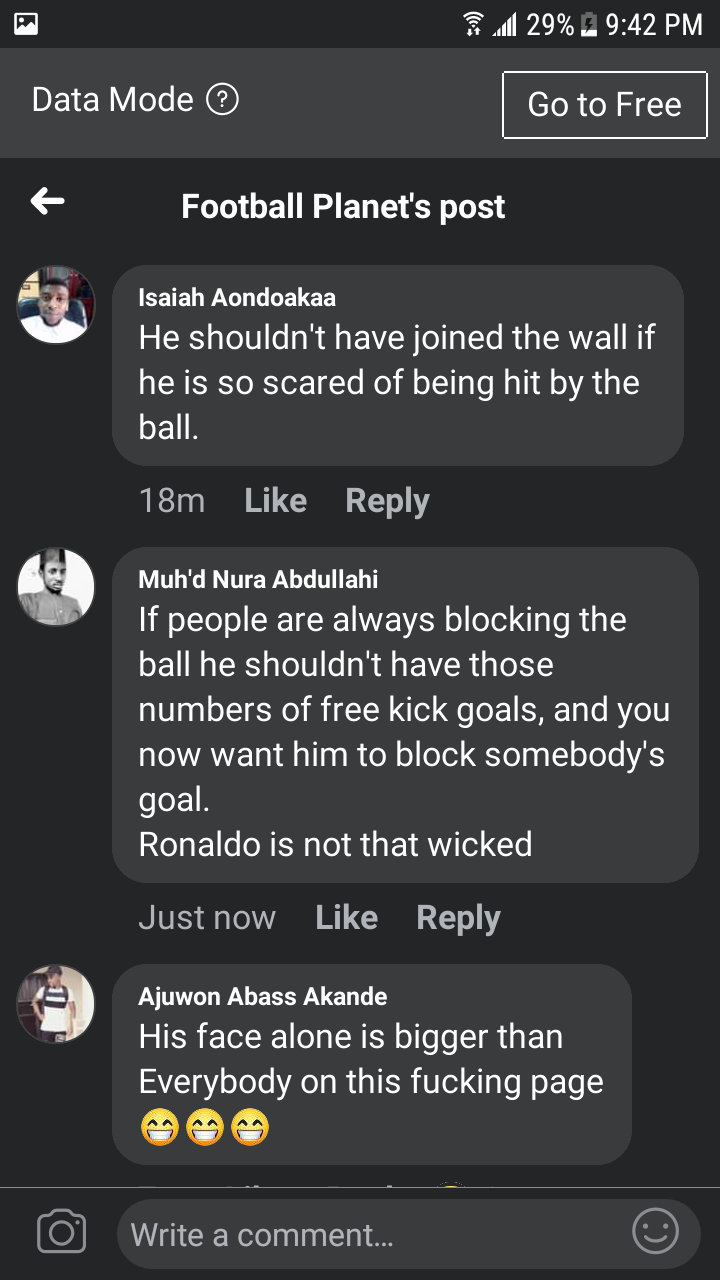The height and width of the screenshot is (1280, 720).
Task: Open the camera to attach a photo
Action: pos(61,1232)
